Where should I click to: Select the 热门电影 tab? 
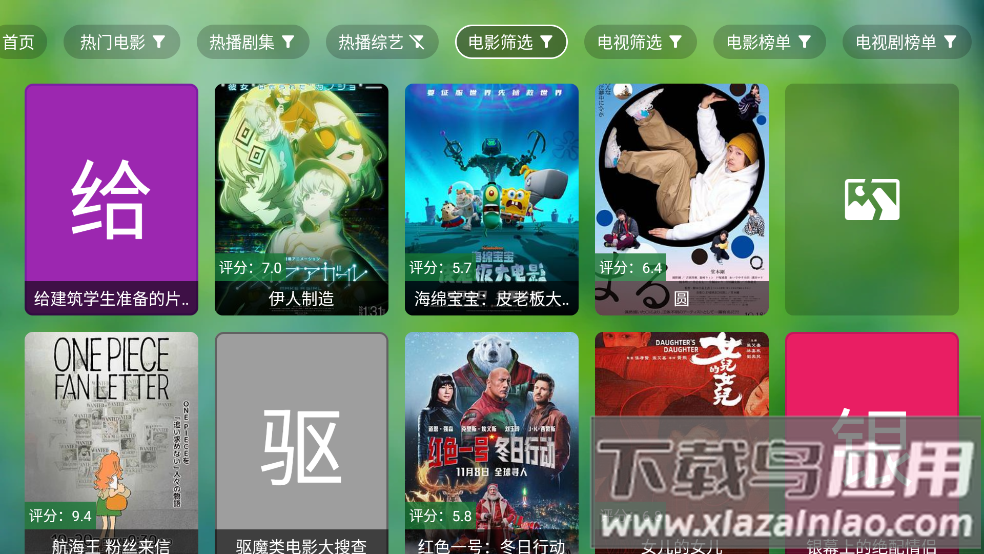click(122, 42)
